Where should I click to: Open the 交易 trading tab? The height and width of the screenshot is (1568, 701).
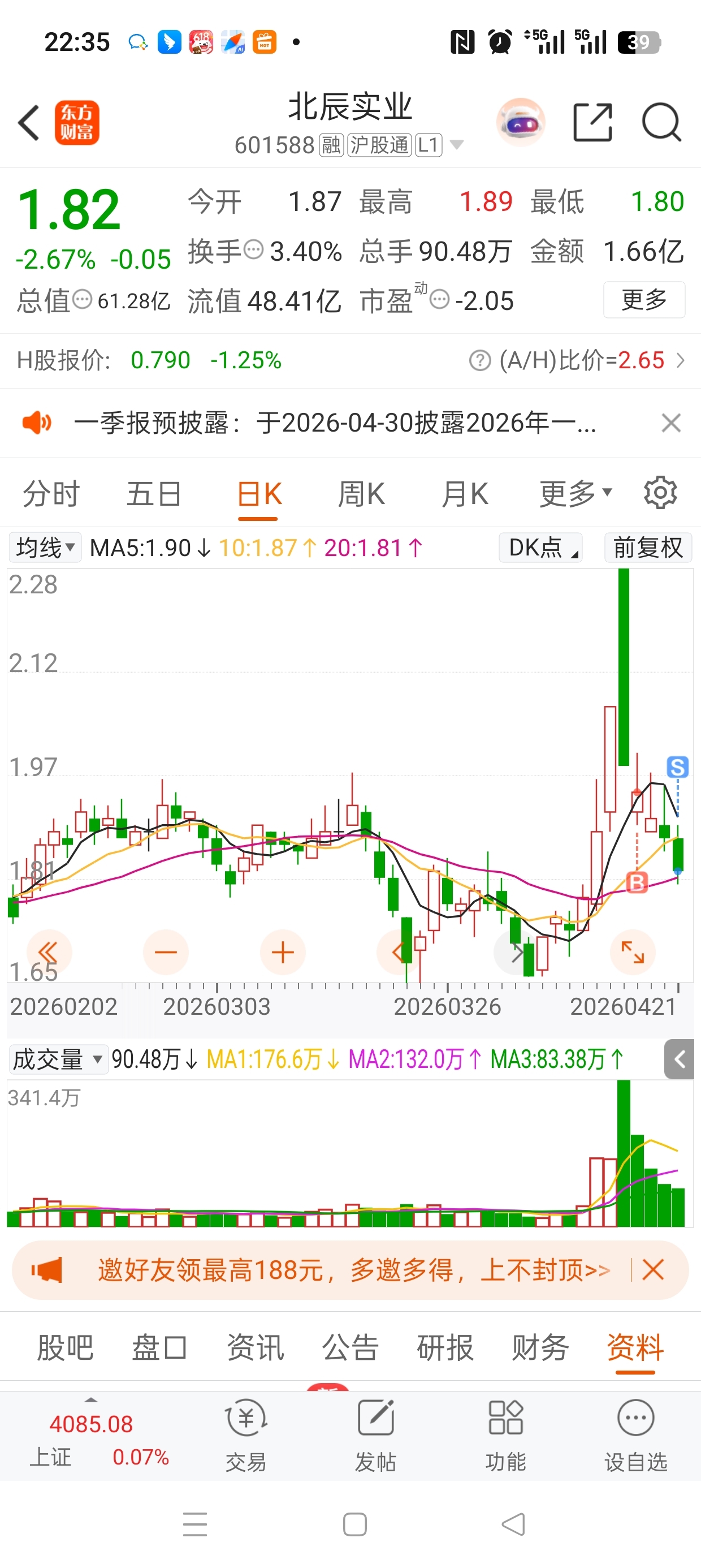click(246, 1436)
